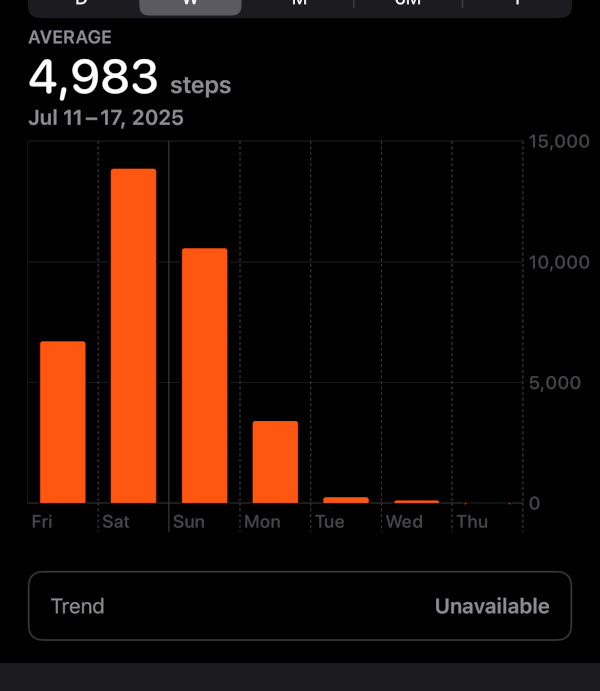Select Friday's step bar in the chart

pyautogui.click(x=62, y=422)
